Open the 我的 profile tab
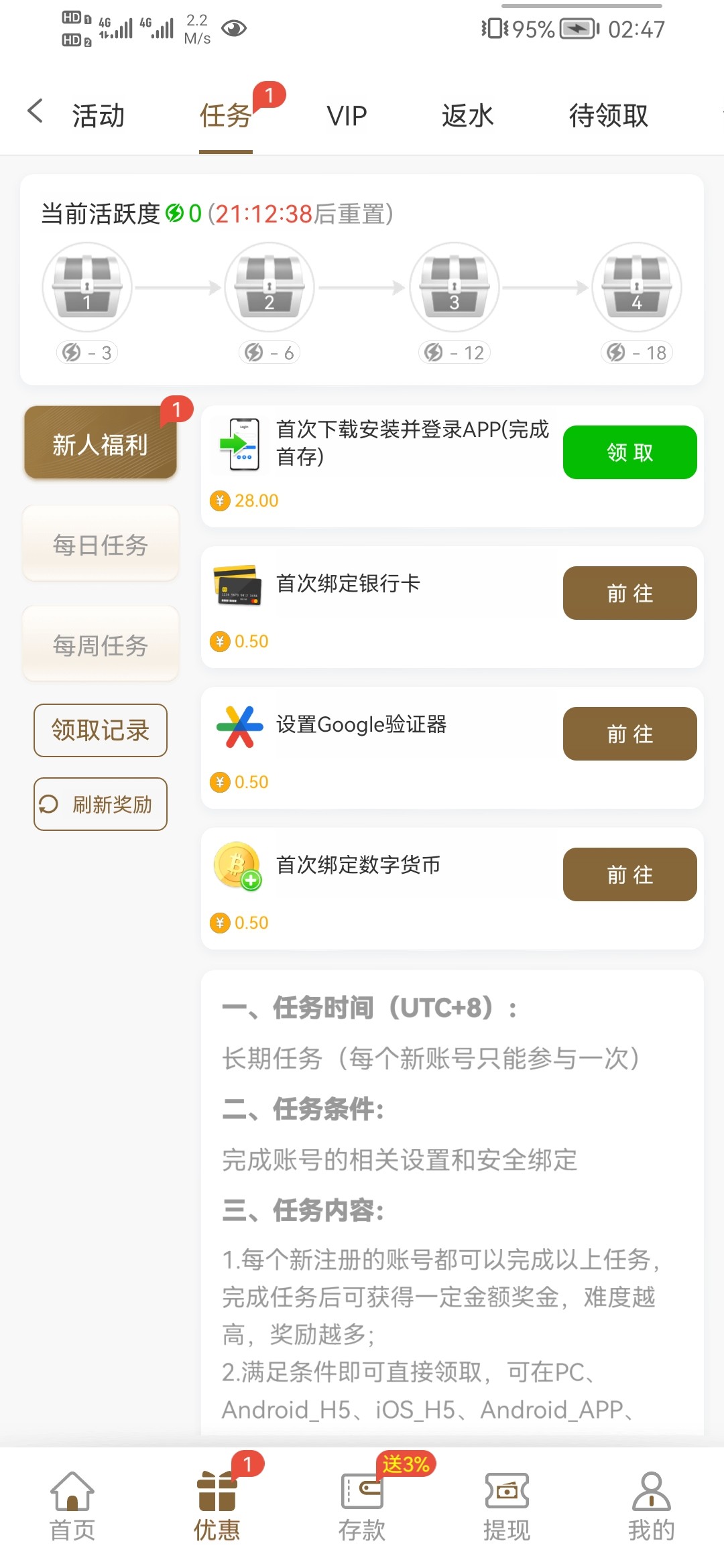This screenshot has width=724, height=1568. (x=651, y=1507)
